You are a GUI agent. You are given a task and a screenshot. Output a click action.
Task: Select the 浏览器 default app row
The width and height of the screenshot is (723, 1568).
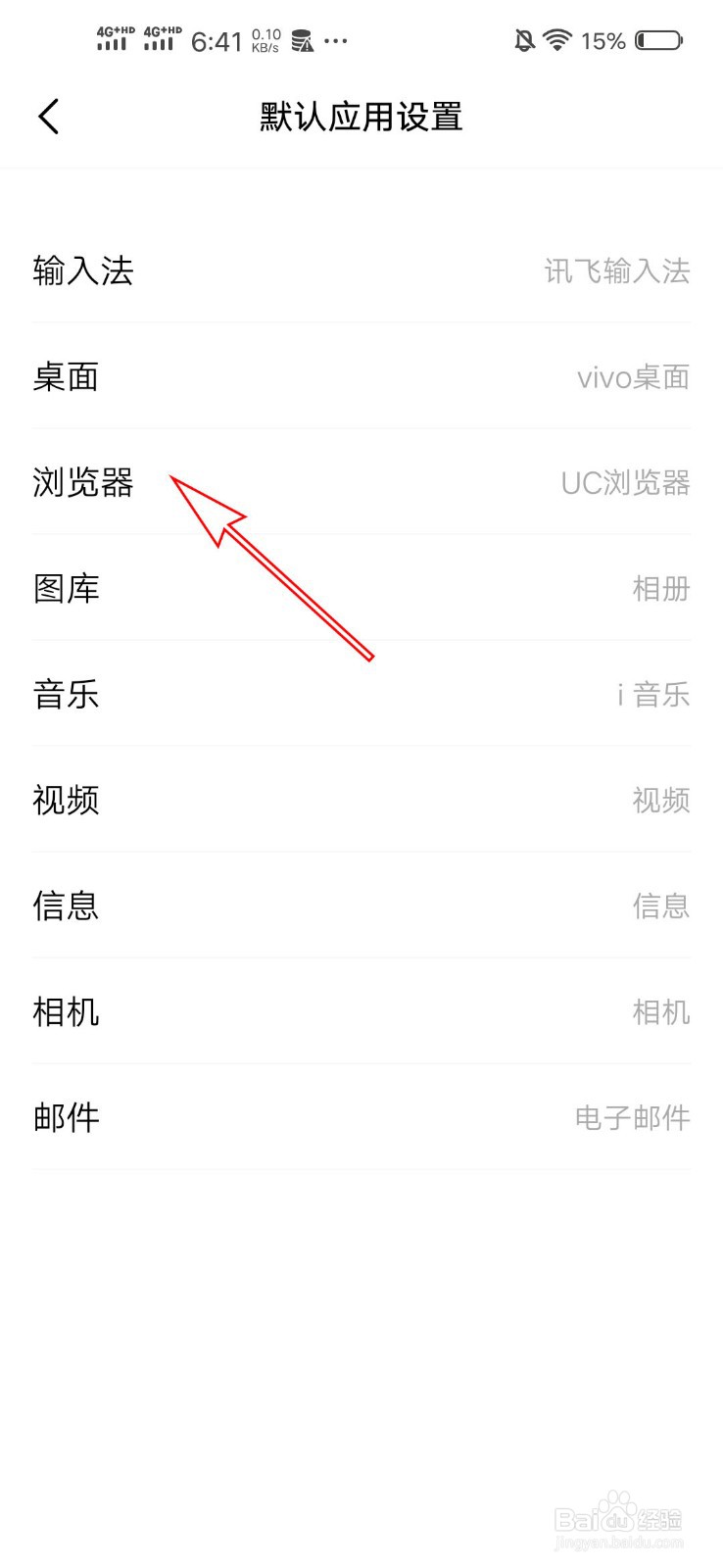361,482
